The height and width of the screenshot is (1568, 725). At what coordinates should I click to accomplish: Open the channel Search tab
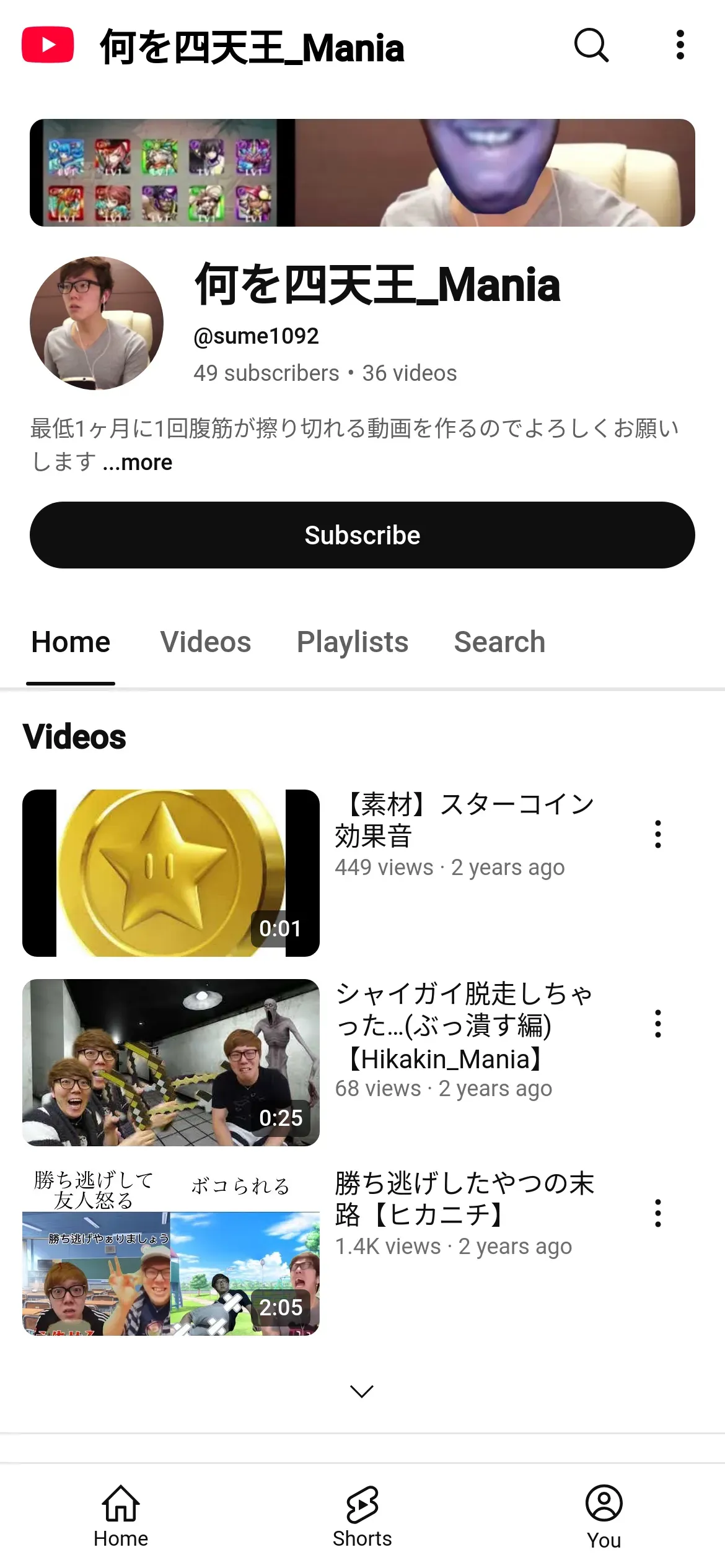pos(499,642)
